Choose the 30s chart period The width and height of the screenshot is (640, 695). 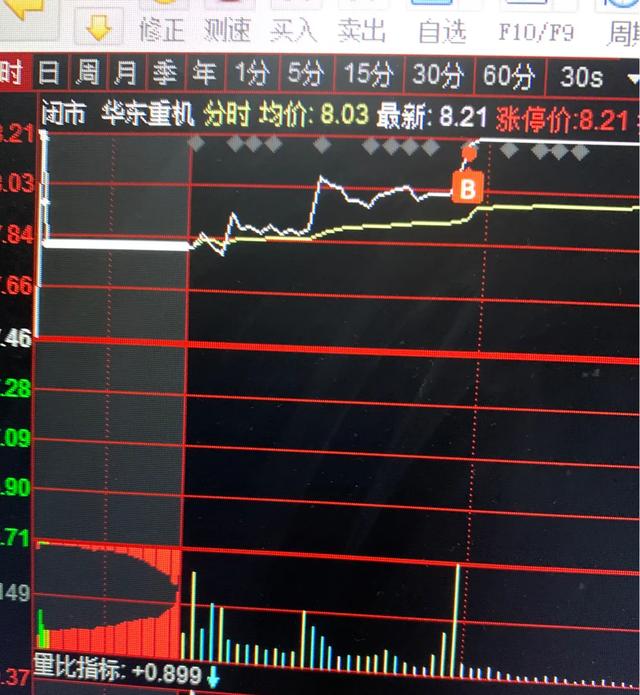[581, 74]
